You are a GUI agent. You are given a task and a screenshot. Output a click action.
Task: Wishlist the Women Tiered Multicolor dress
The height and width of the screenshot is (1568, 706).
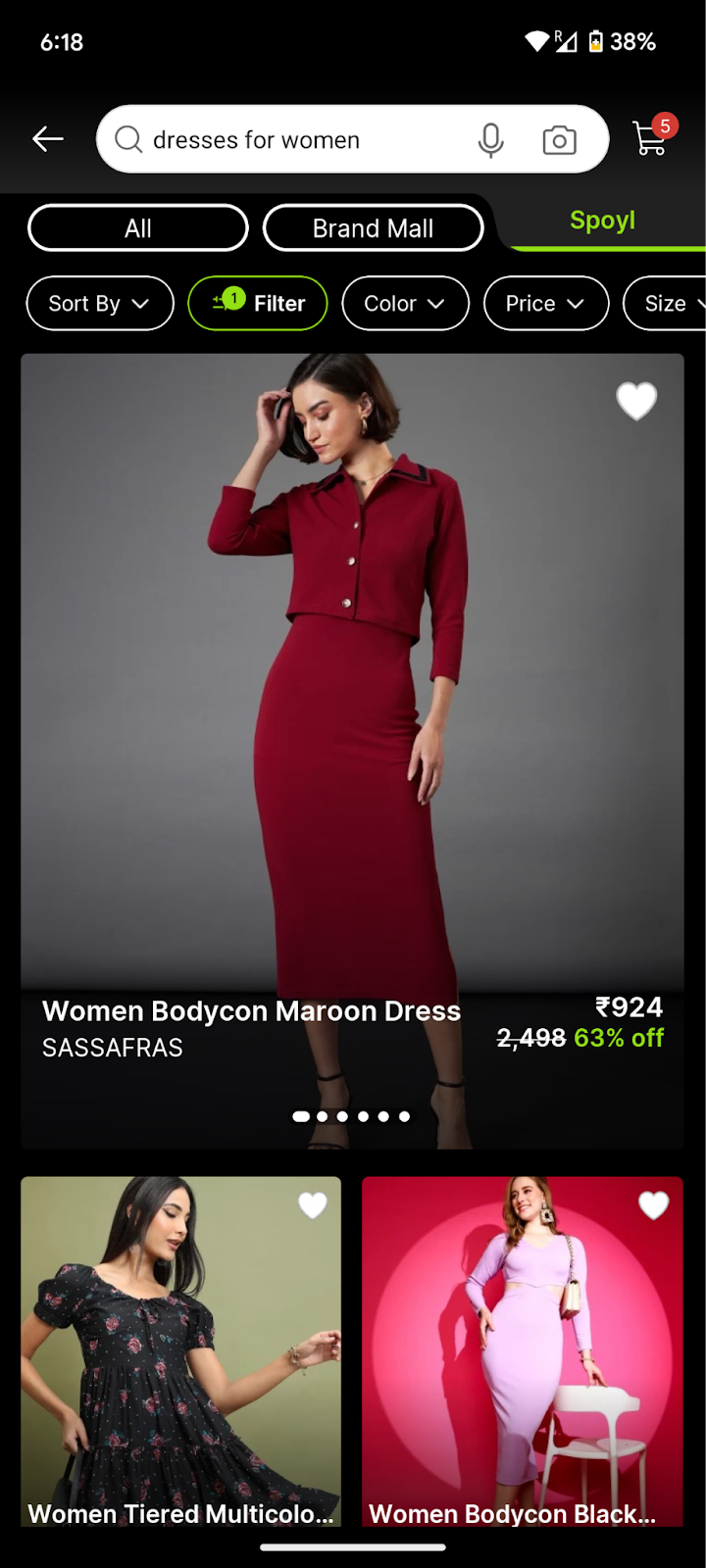[312, 1204]
